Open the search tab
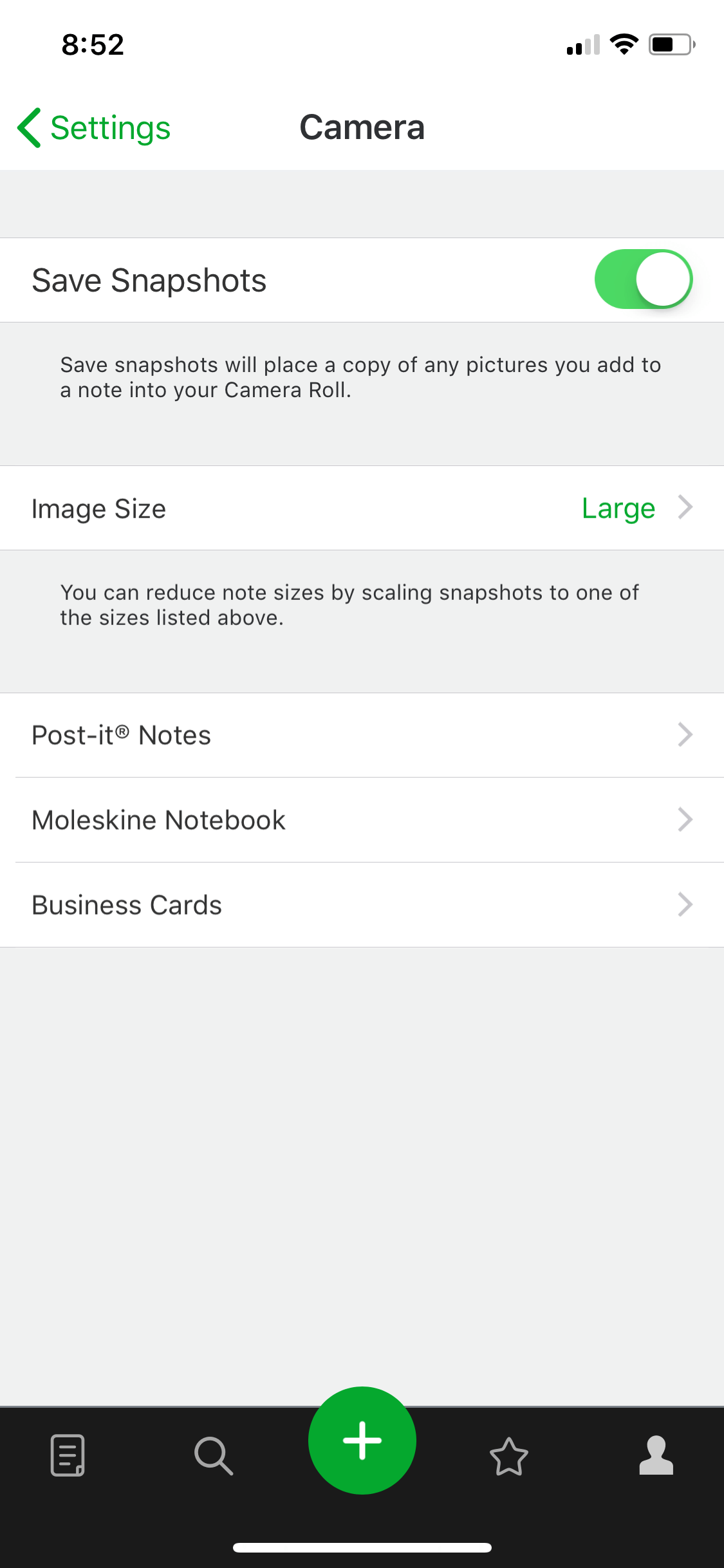 [214, 1455]
